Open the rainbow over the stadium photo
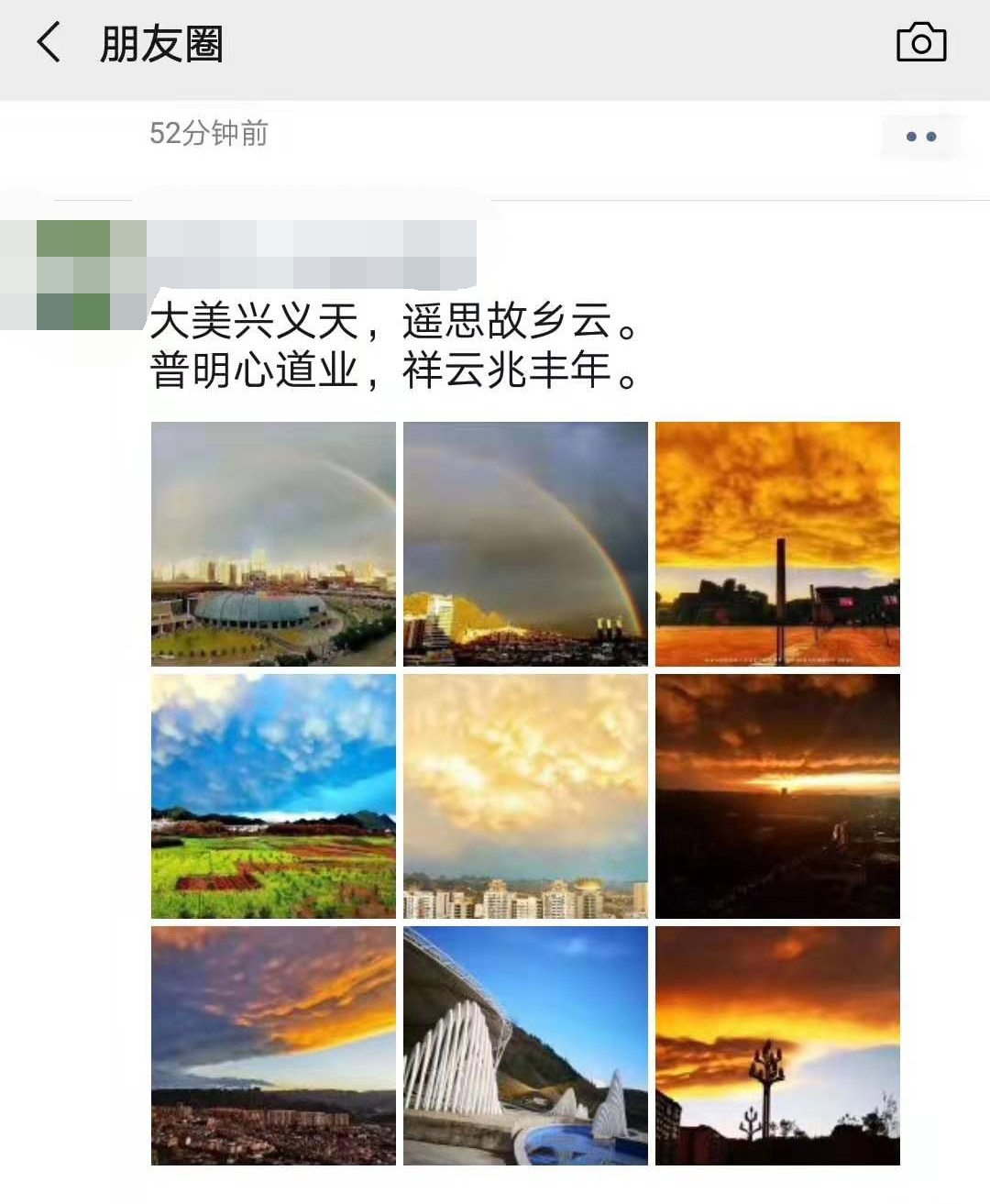 tap(273, 544)
